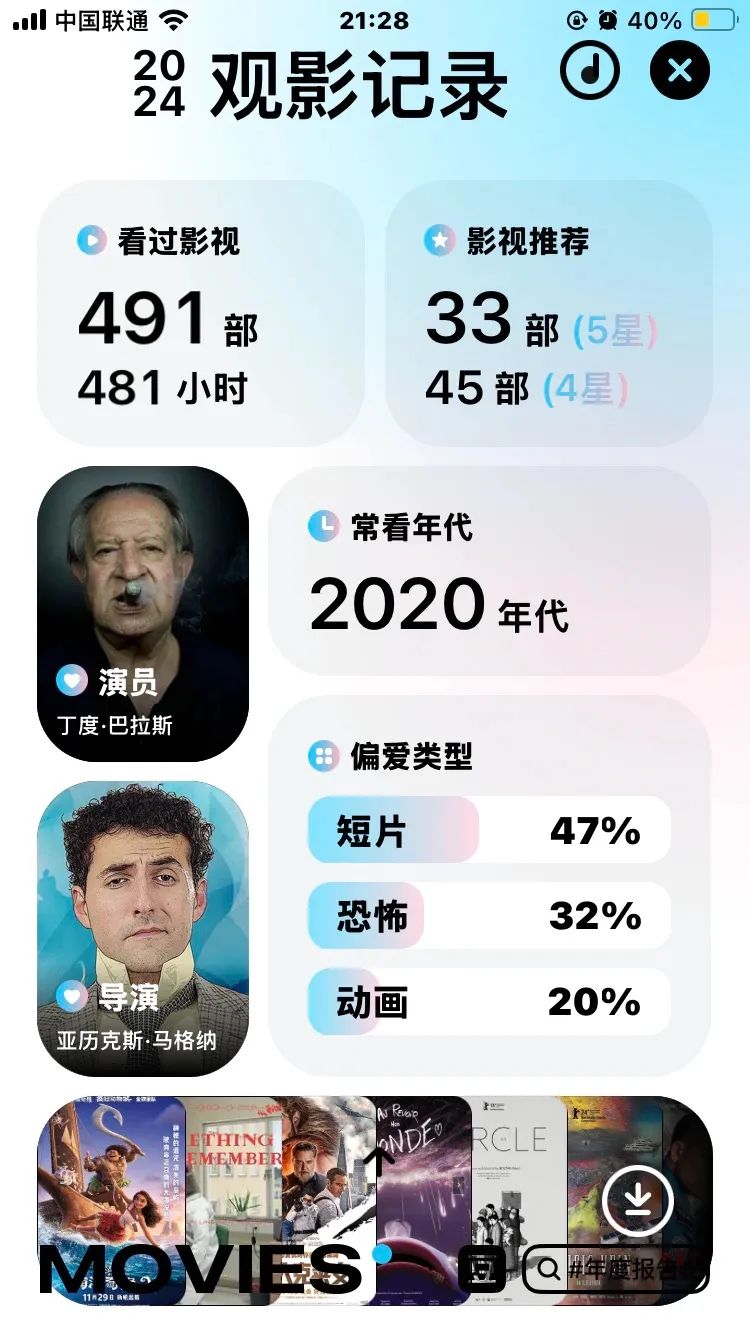Close the 2024 观影记录 report

pos(680,70)
